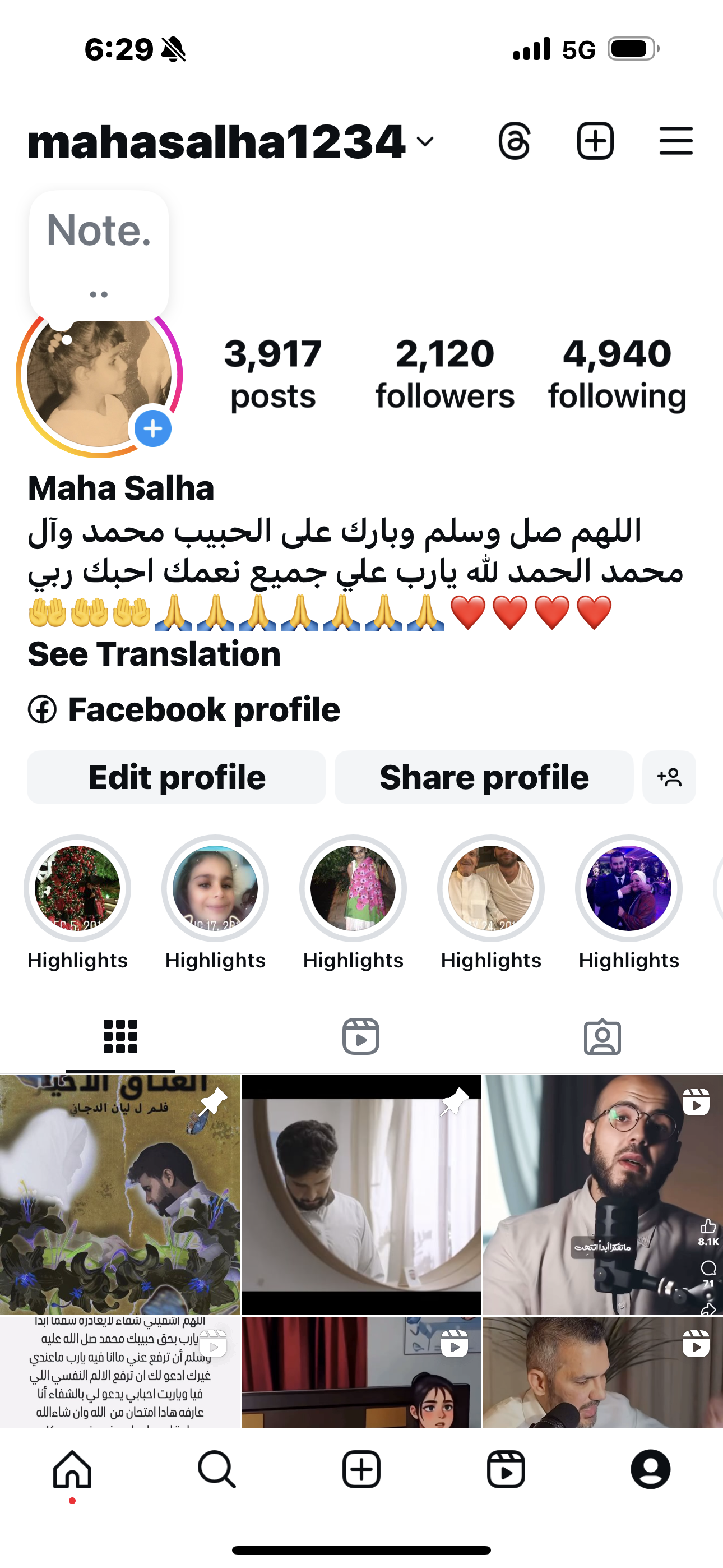Go to the home feed
This screenshot has height=1568, width=723.
[72, 1469]
